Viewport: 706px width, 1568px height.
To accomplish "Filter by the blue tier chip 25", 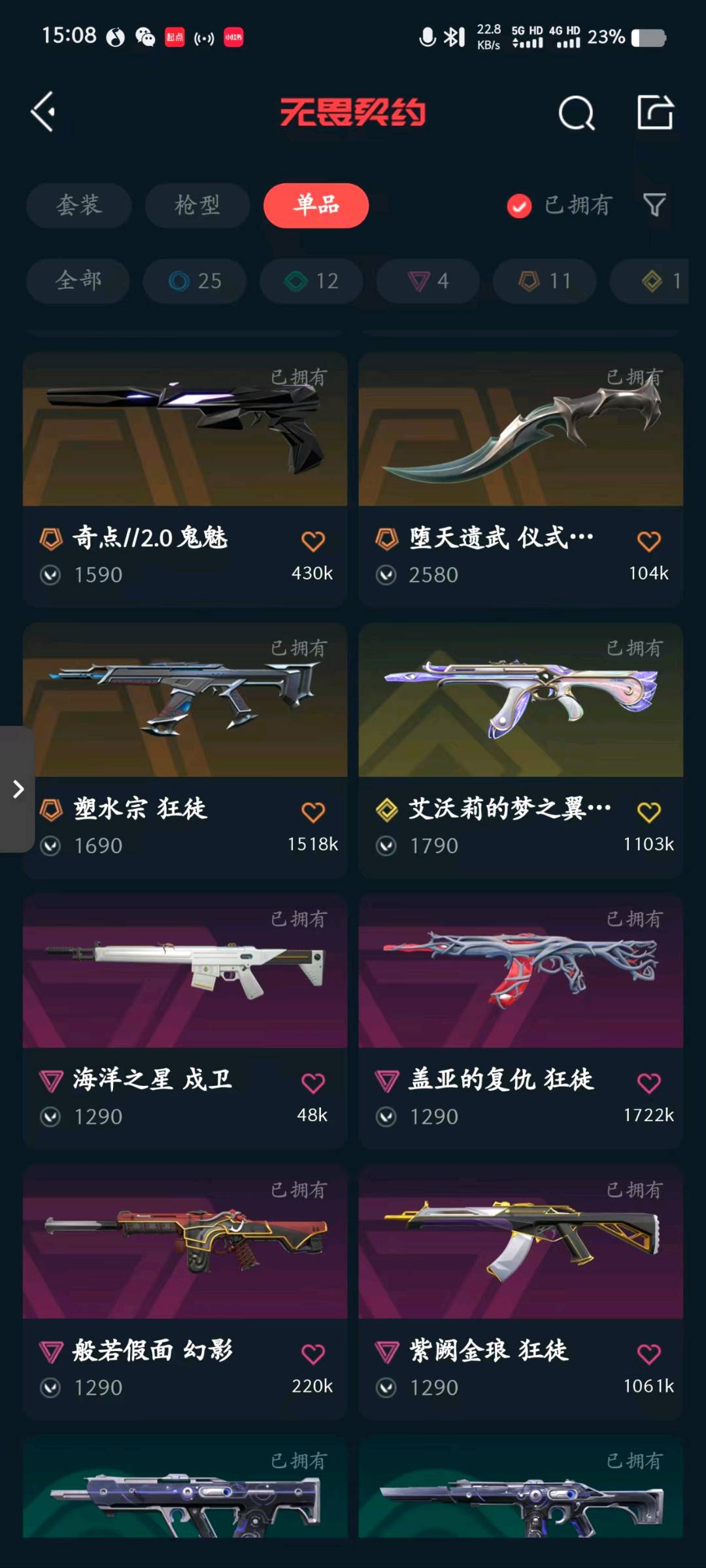I will click(195, 281).
